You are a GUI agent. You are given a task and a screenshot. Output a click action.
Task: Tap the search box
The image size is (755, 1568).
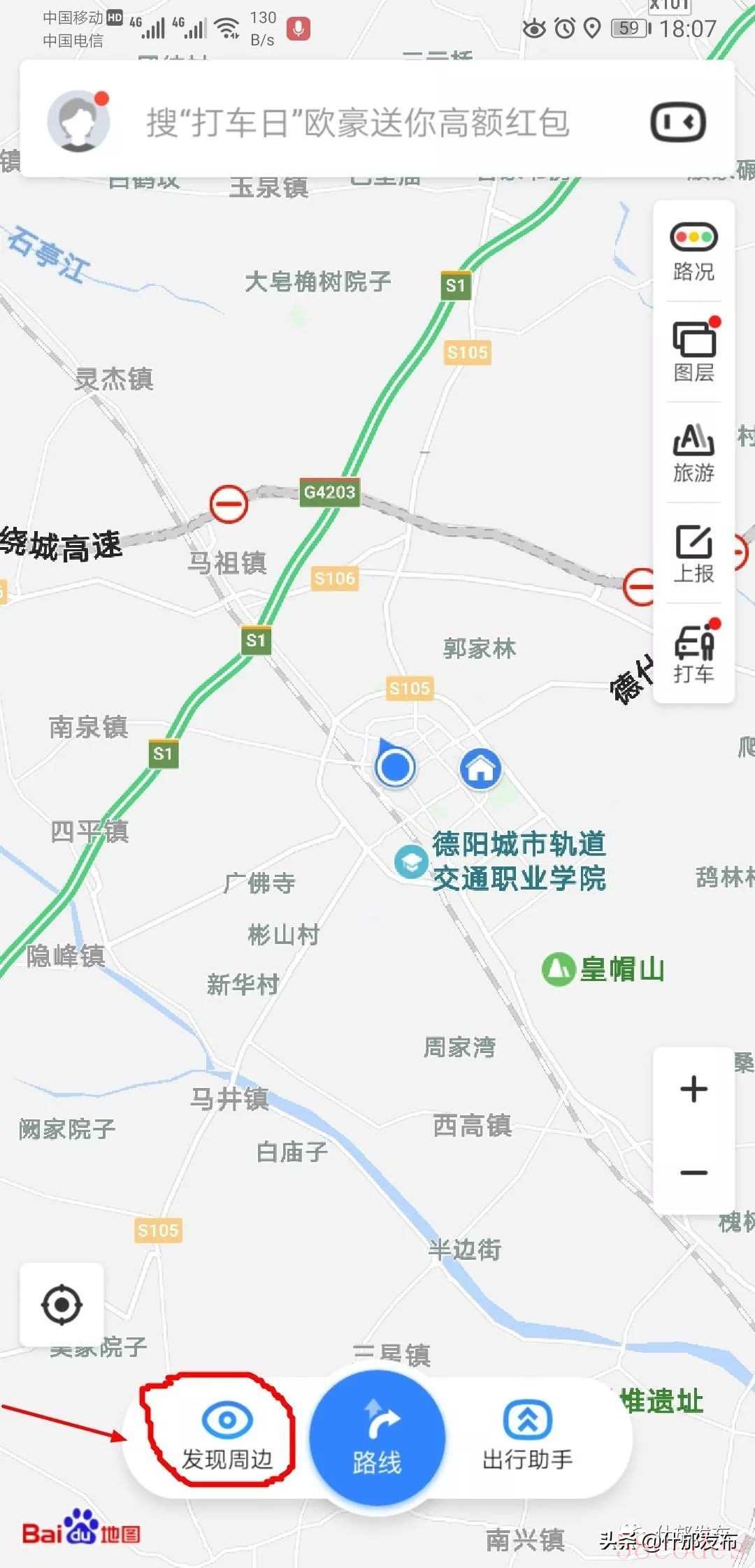point(357,123)
